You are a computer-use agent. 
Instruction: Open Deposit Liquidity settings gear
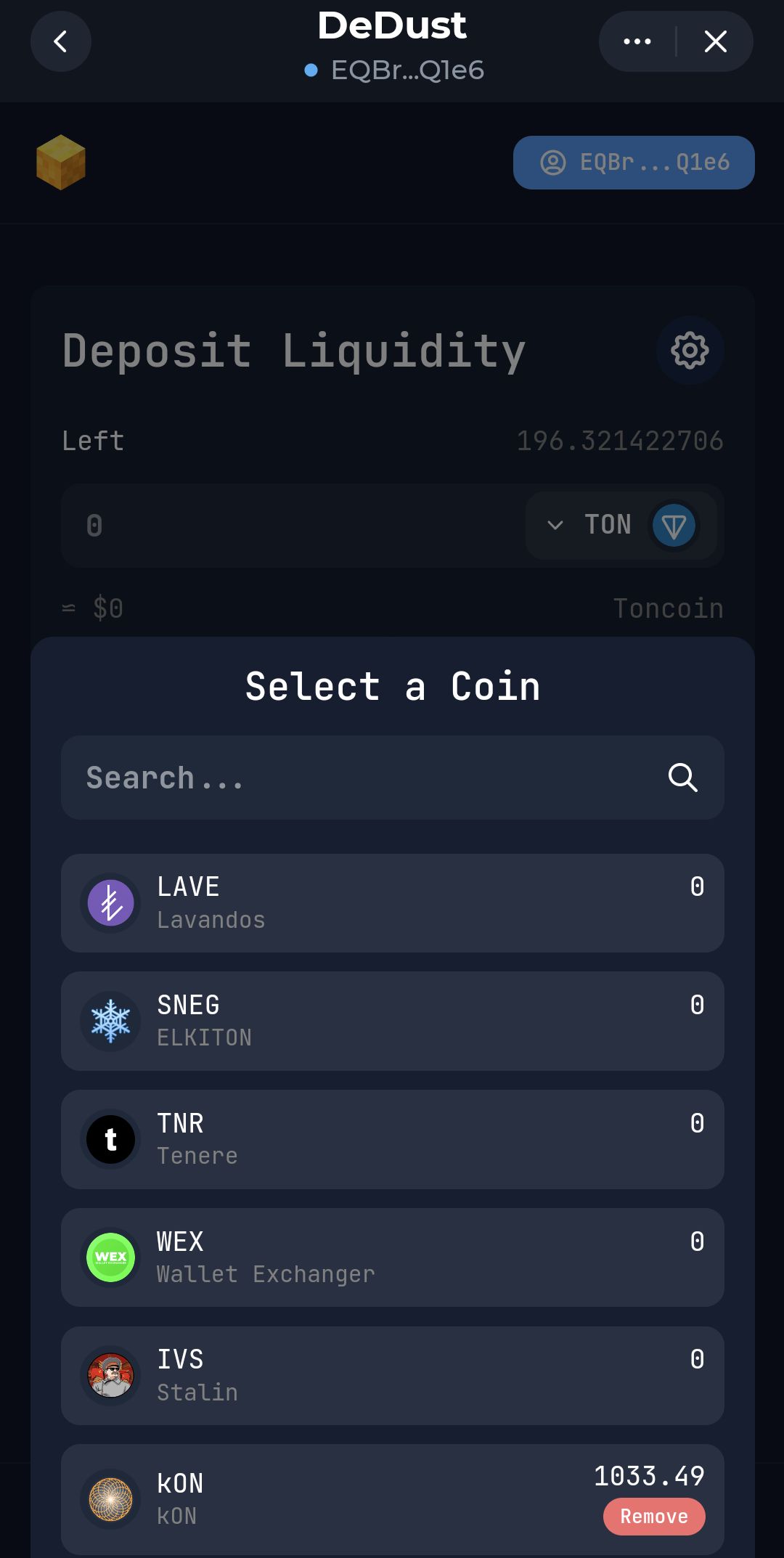[x=690, y=351]
